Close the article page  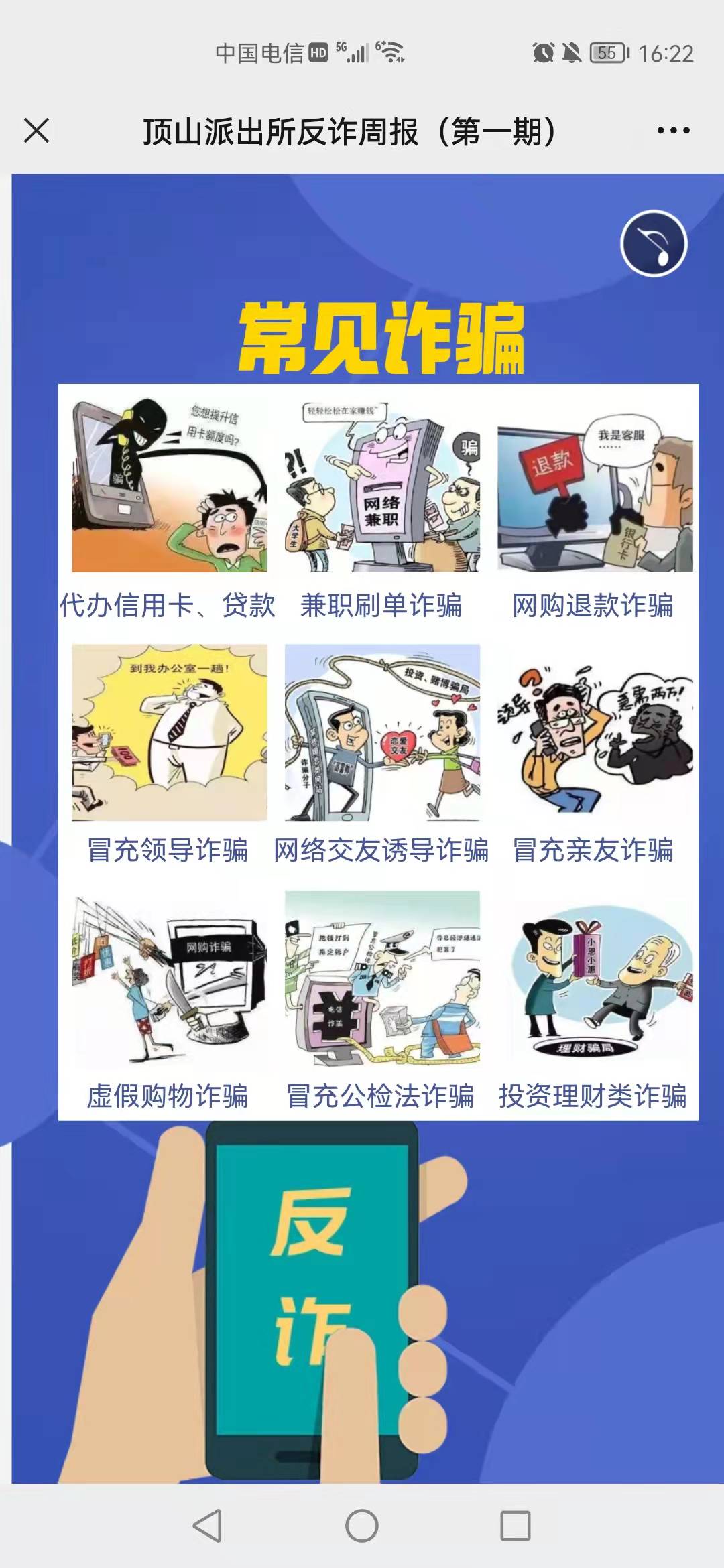coord(37,131)
